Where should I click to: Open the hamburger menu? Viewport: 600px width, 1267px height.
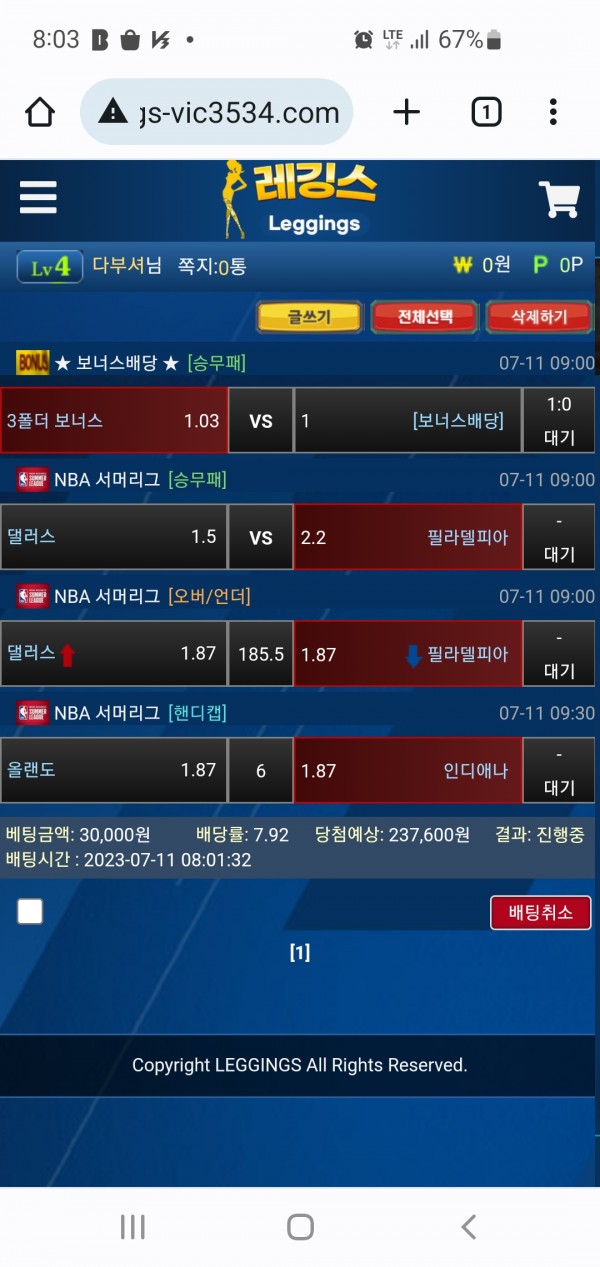click(38, 197)
